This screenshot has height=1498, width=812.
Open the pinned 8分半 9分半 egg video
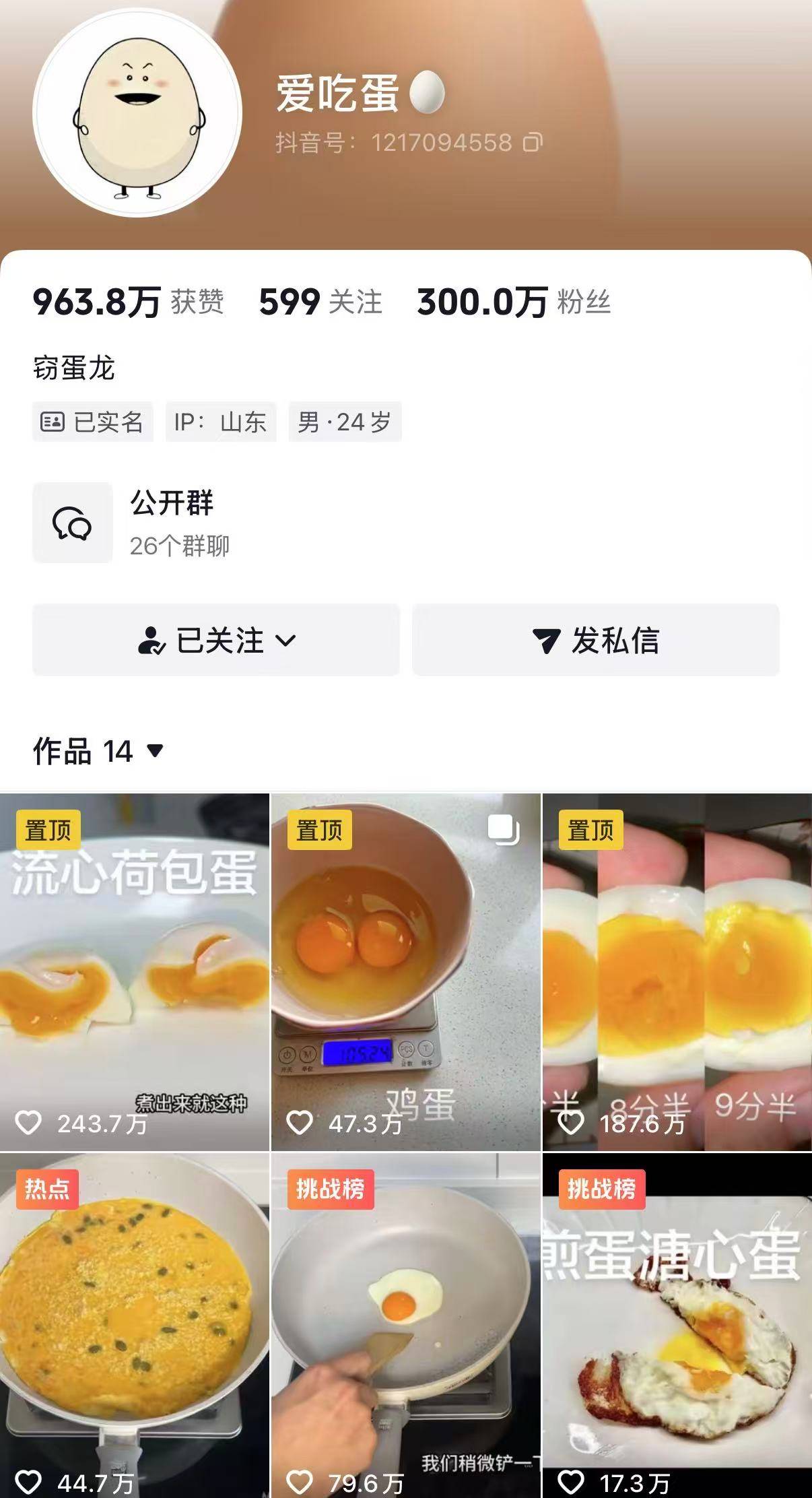tap(677, 971)
